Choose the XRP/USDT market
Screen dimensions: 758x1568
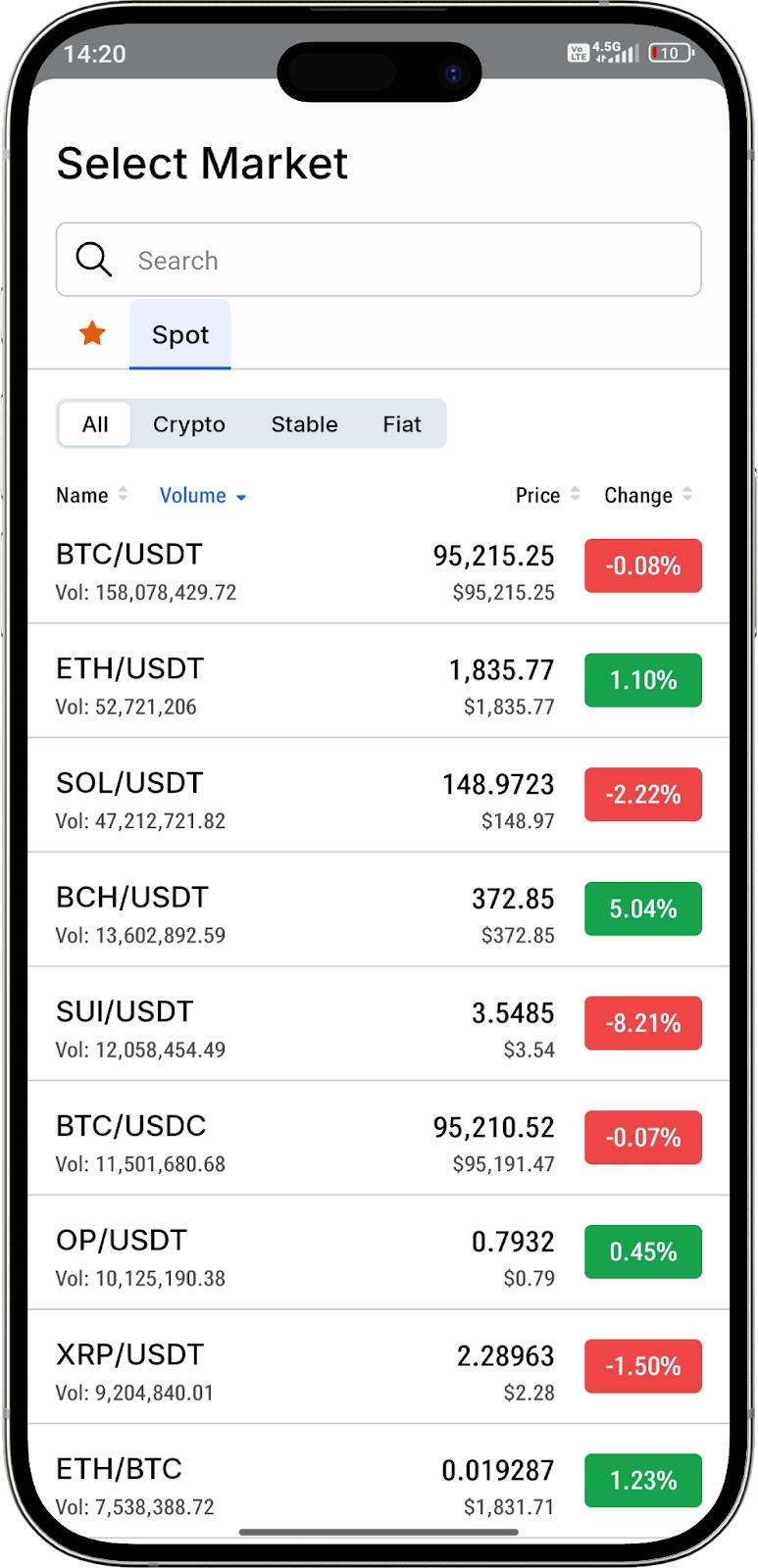tap(379, 1367)
